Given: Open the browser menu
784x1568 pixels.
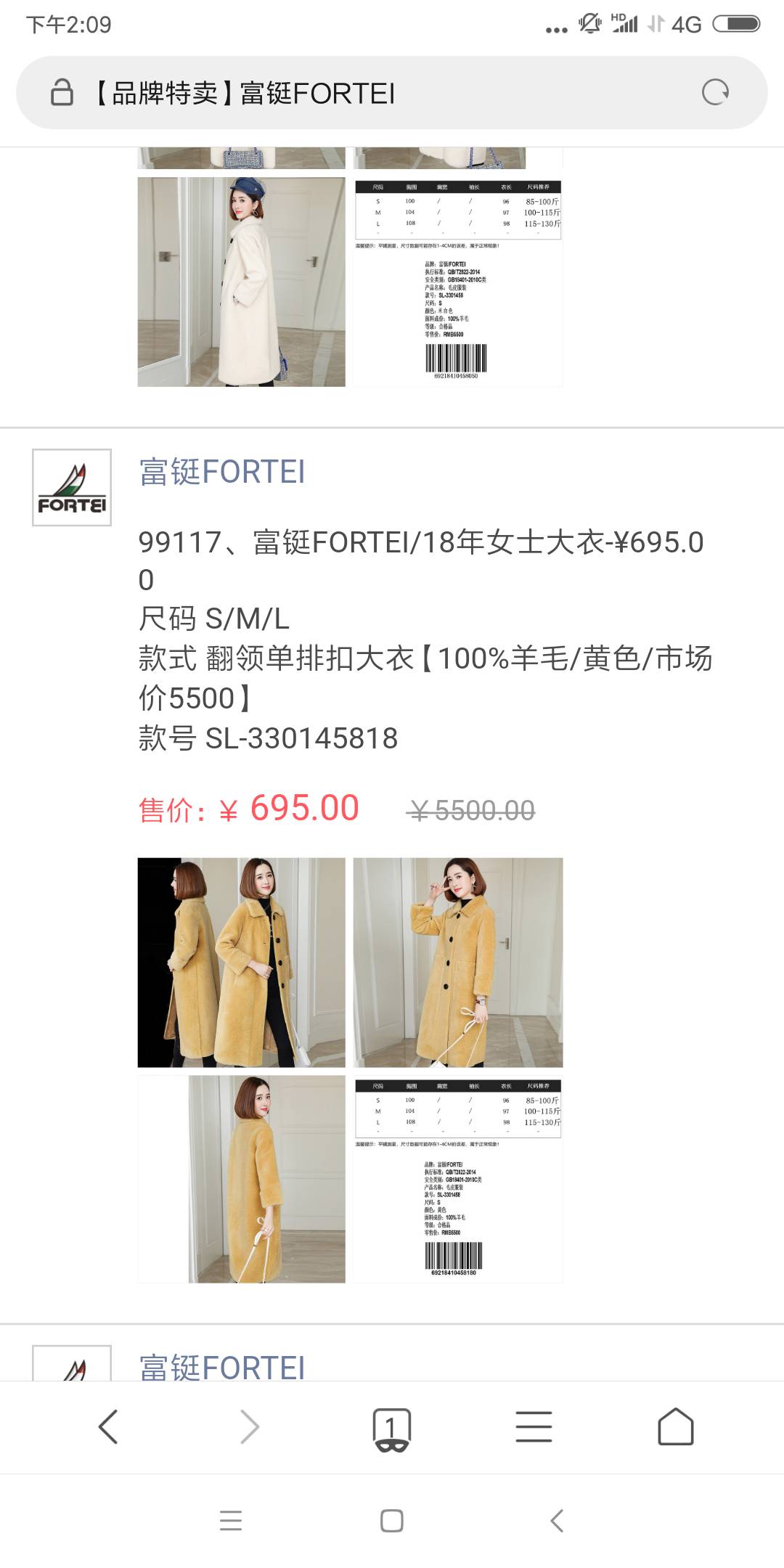Looking at the screenshot, I should 534,1426.
